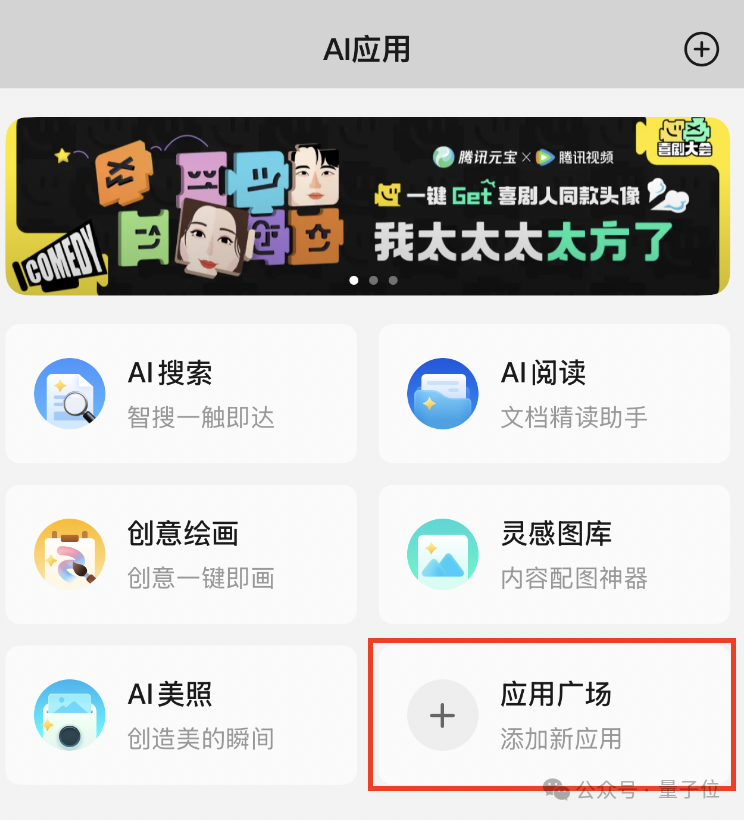Screen dimensions: 744x820
Task: Go to 应用广场 to add apps
Action: click(x=554, y=715)
